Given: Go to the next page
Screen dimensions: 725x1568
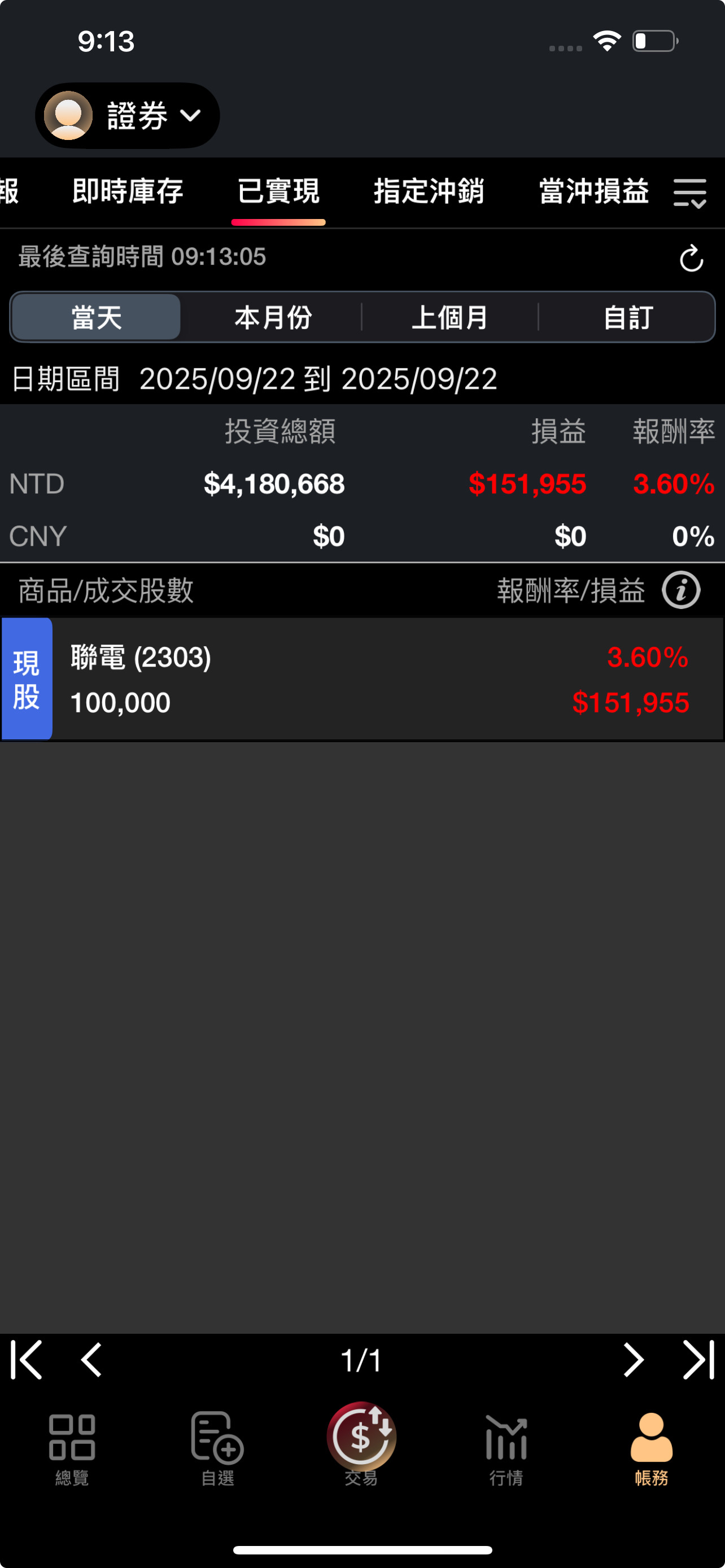Looking at the screenshot, I should coord(633,1360).
